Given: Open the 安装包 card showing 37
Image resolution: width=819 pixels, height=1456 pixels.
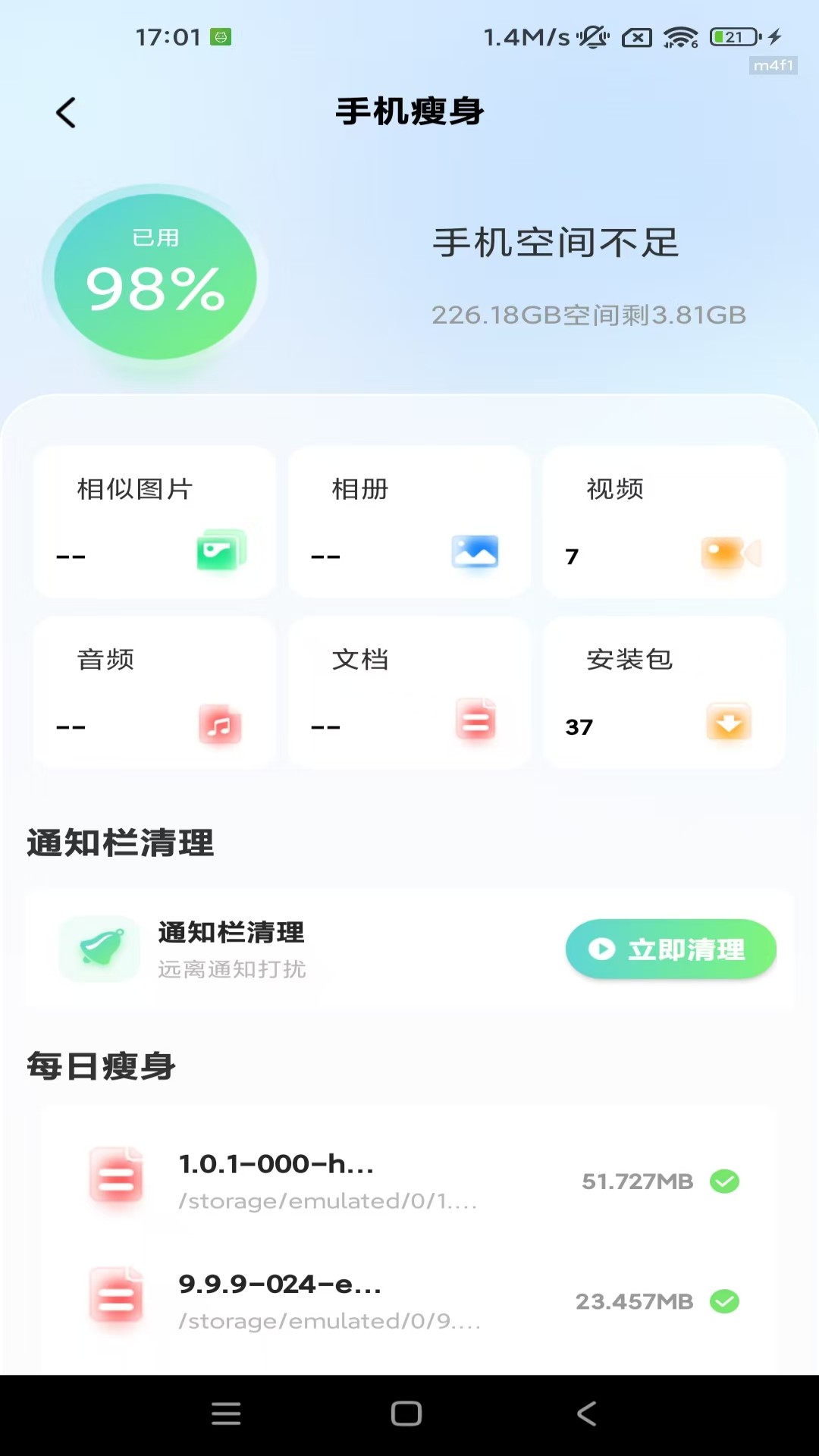Looking at the screenshot, I should (664, 692).
